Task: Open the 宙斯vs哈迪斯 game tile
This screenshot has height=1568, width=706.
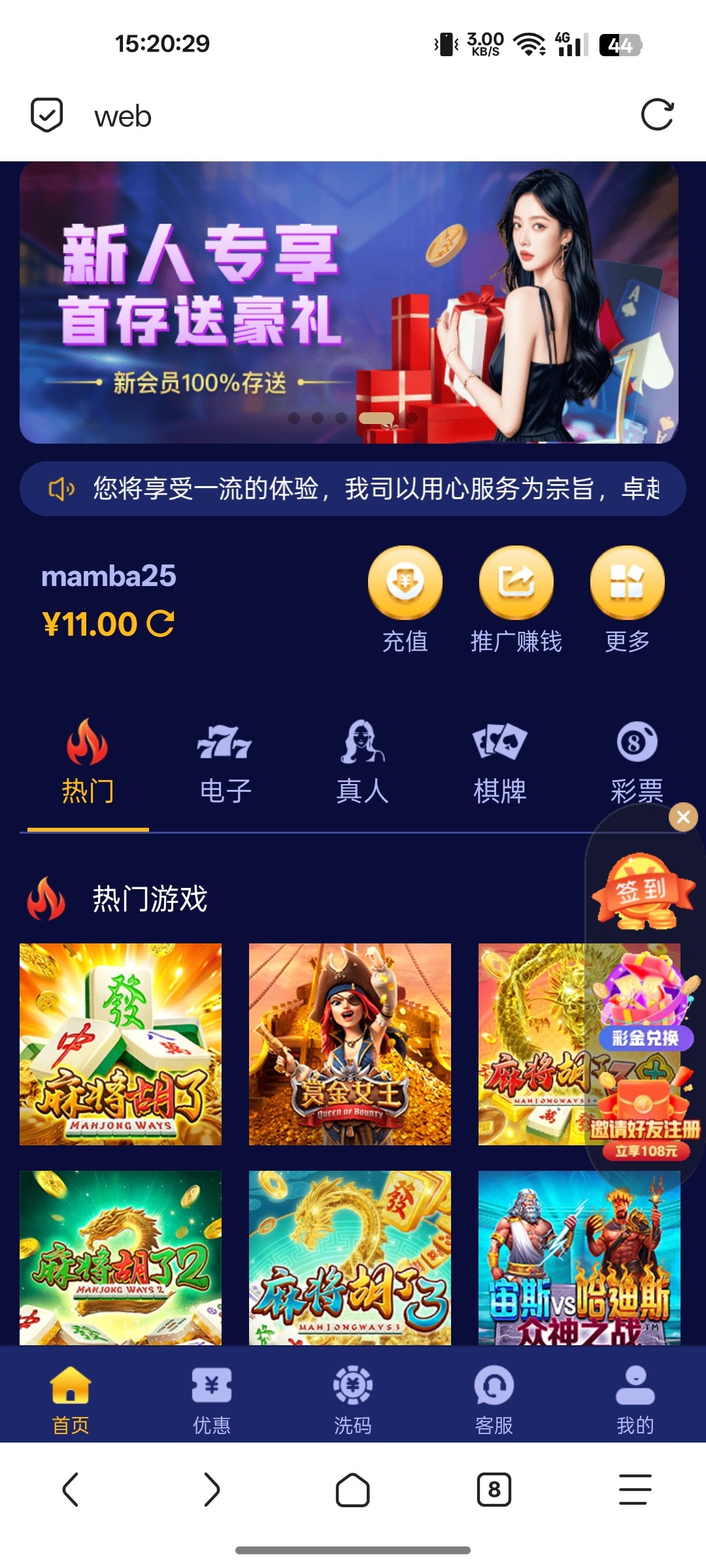Action: click(579, 1258)
